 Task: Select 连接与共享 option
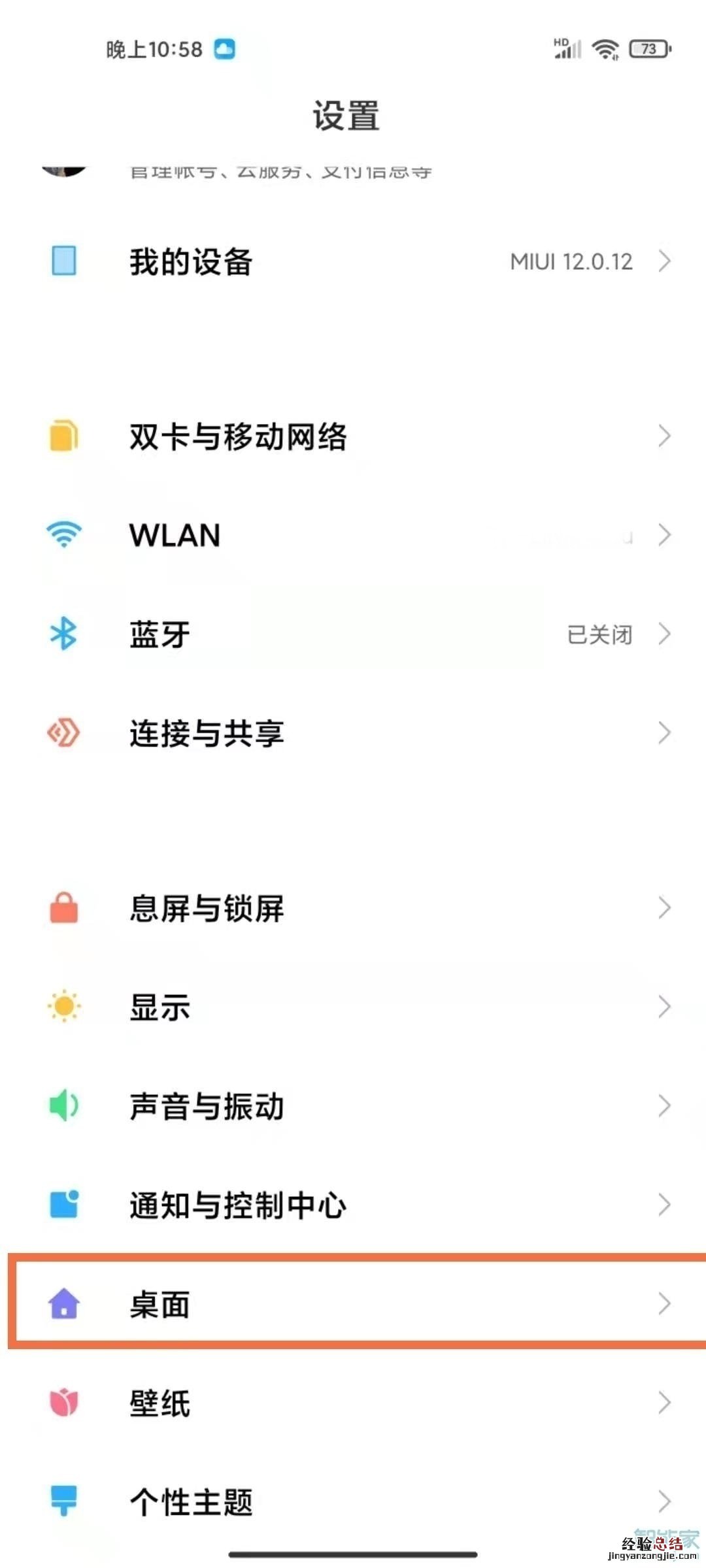click(353, 733)
